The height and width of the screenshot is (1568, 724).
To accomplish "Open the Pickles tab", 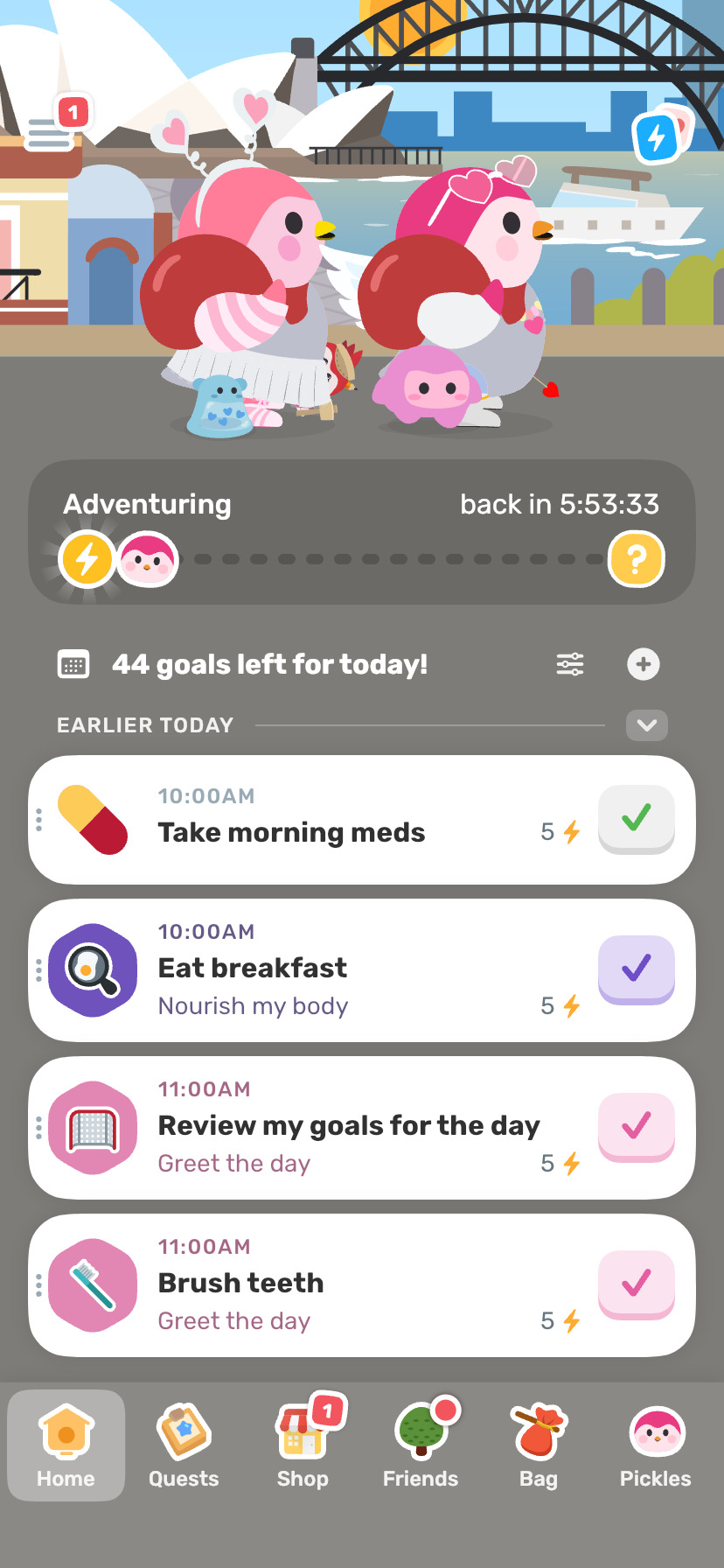I will pyautogui.click(x=656, y=1445).
